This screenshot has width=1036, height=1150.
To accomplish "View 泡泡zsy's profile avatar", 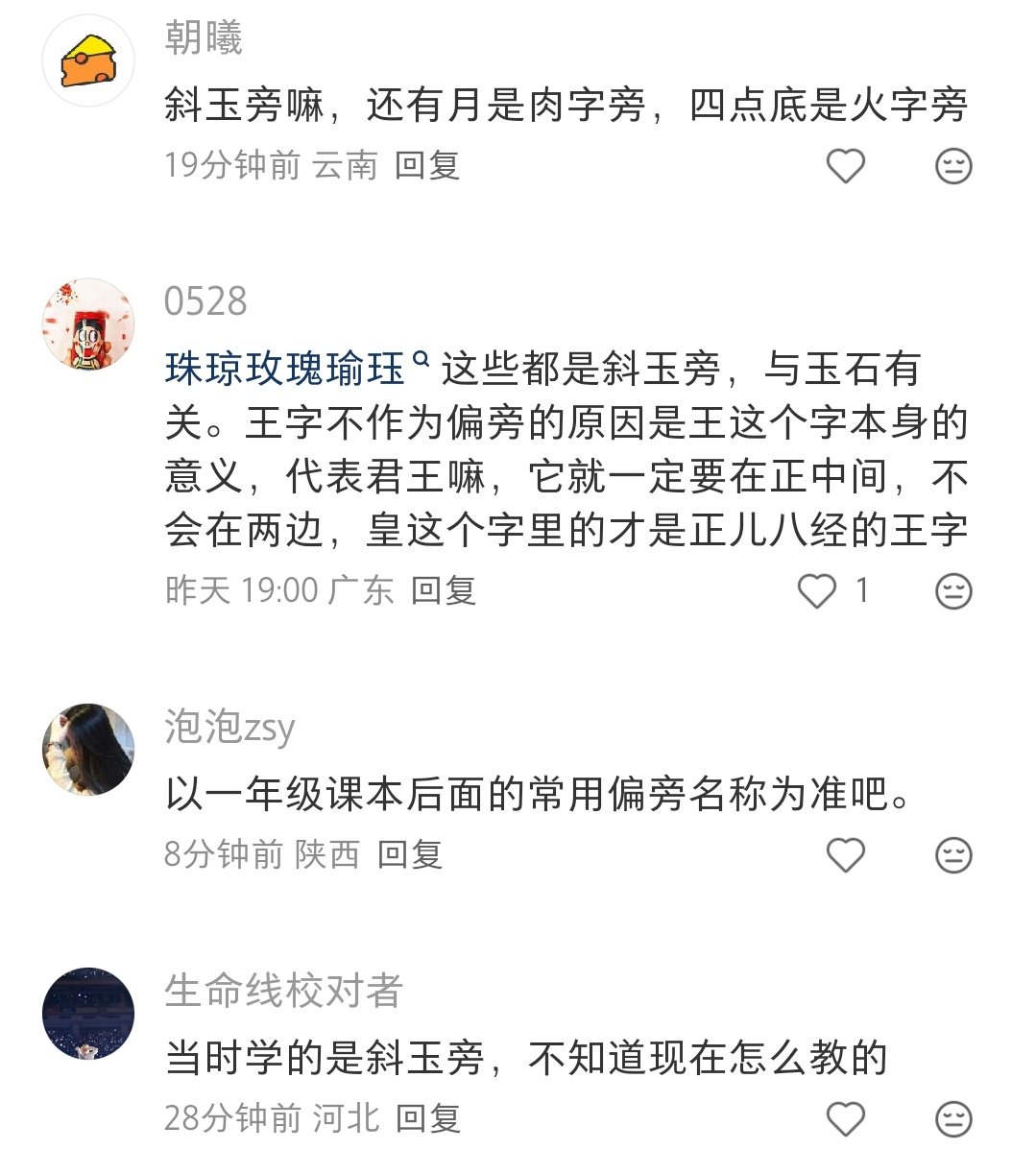I will point(88,750).
